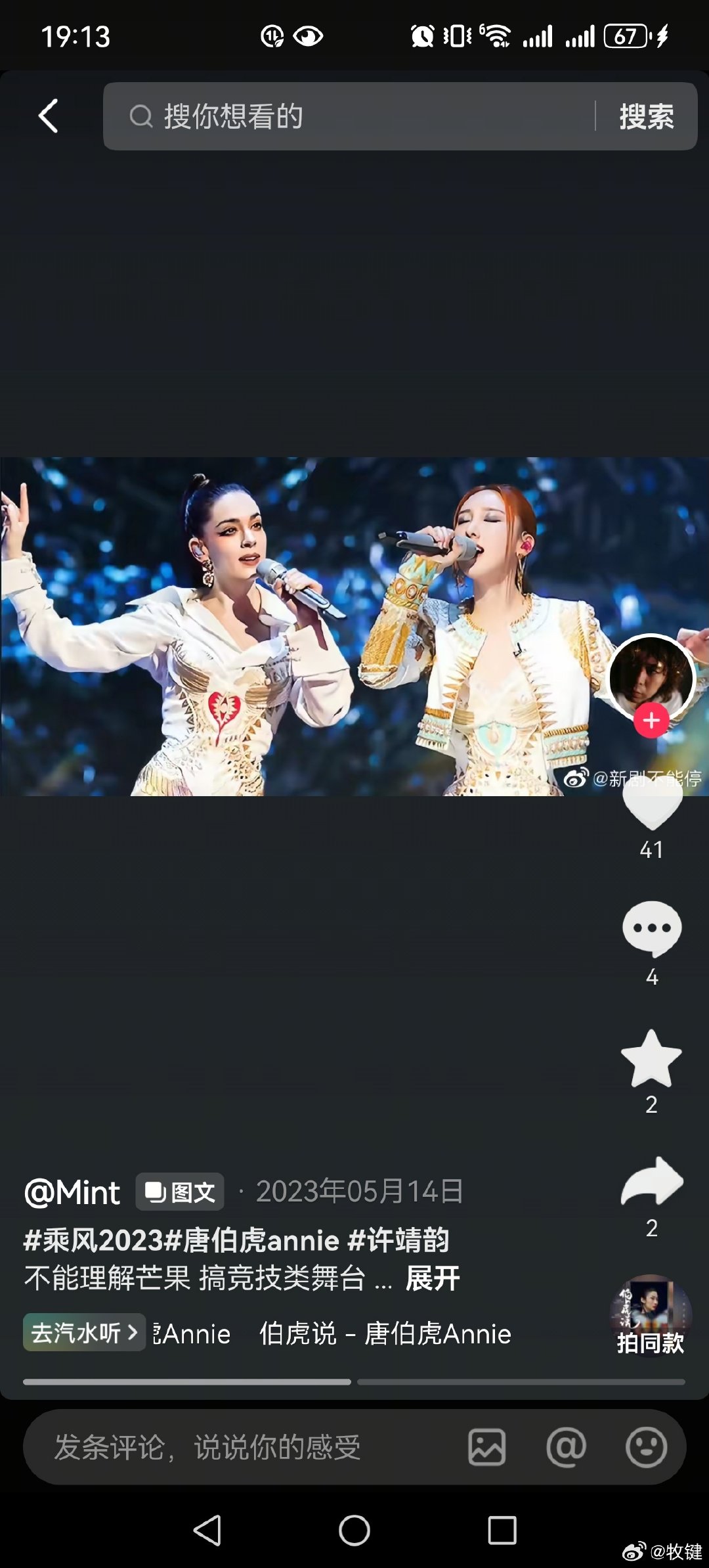Viewport: 709px width, 1568px height.
Task: Open the song 伯虎说 - 唐伯虎Annie
Action: [385, 1334]
